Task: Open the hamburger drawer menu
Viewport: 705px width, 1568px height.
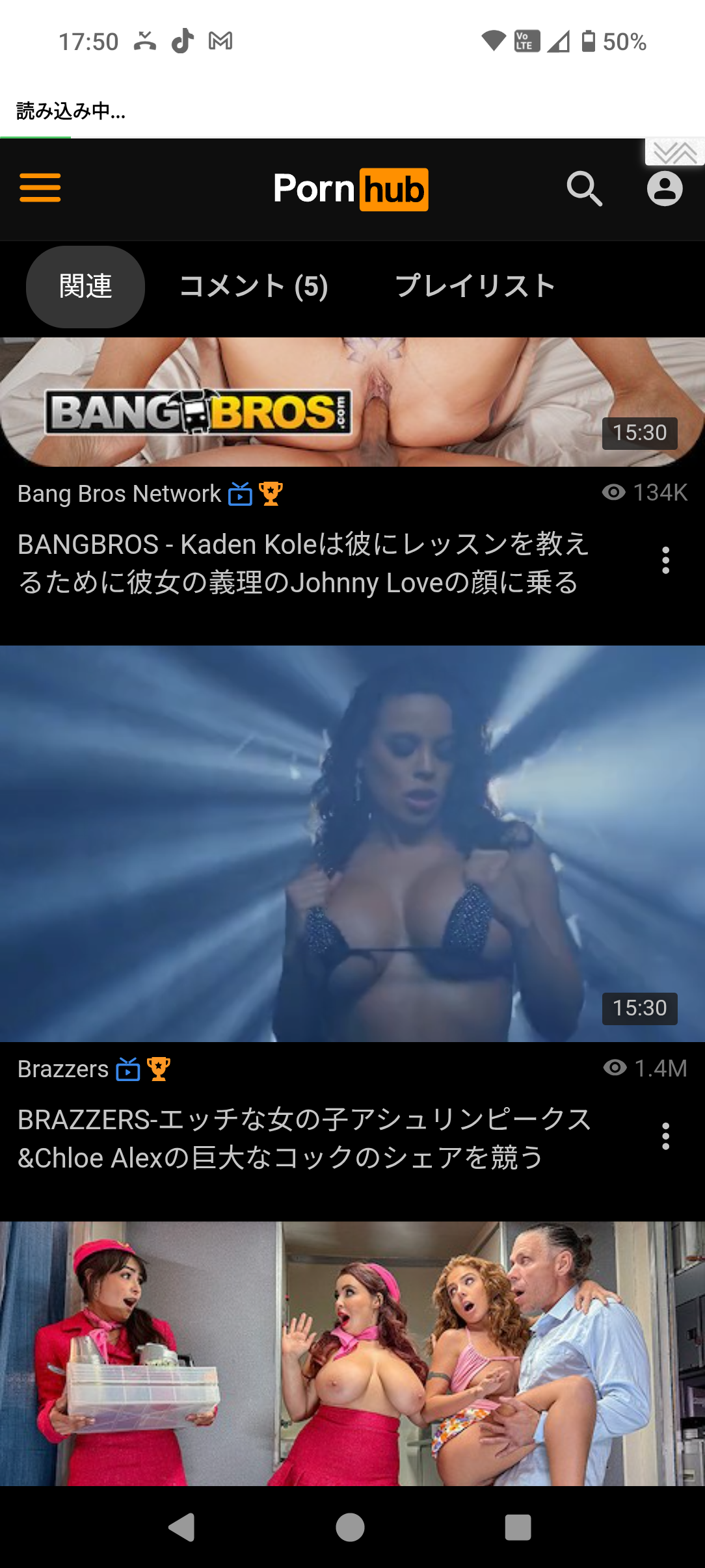Action: tap(40, 188)
